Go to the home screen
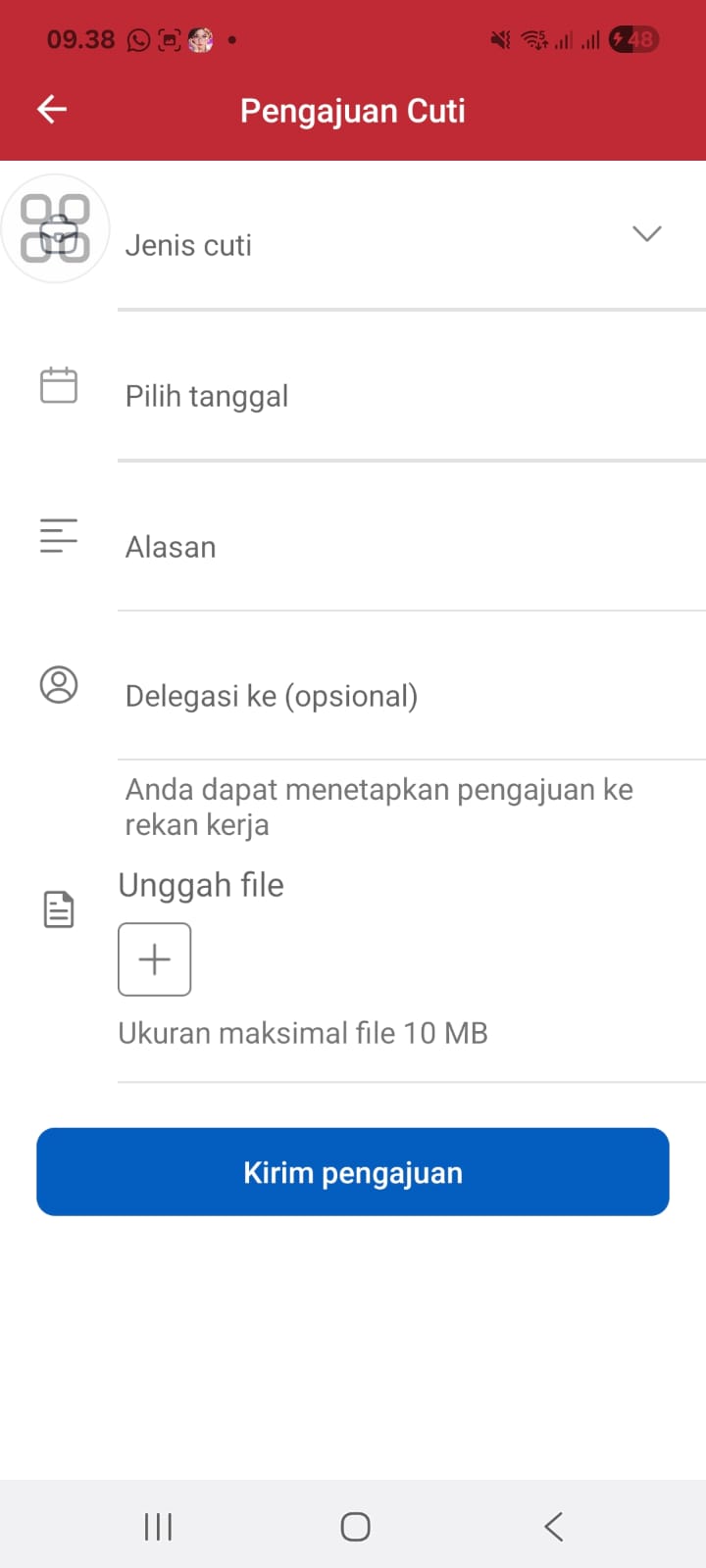This screenshot has height=1568, width=706. (x=355, y=1526)
